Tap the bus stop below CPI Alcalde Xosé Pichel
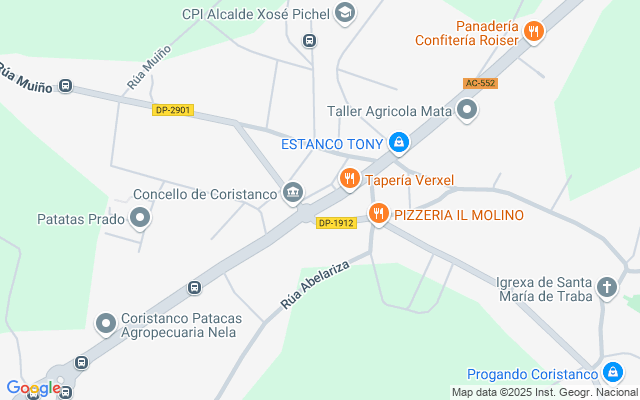This screenshot has width=640, height=400. pos(309,41)
